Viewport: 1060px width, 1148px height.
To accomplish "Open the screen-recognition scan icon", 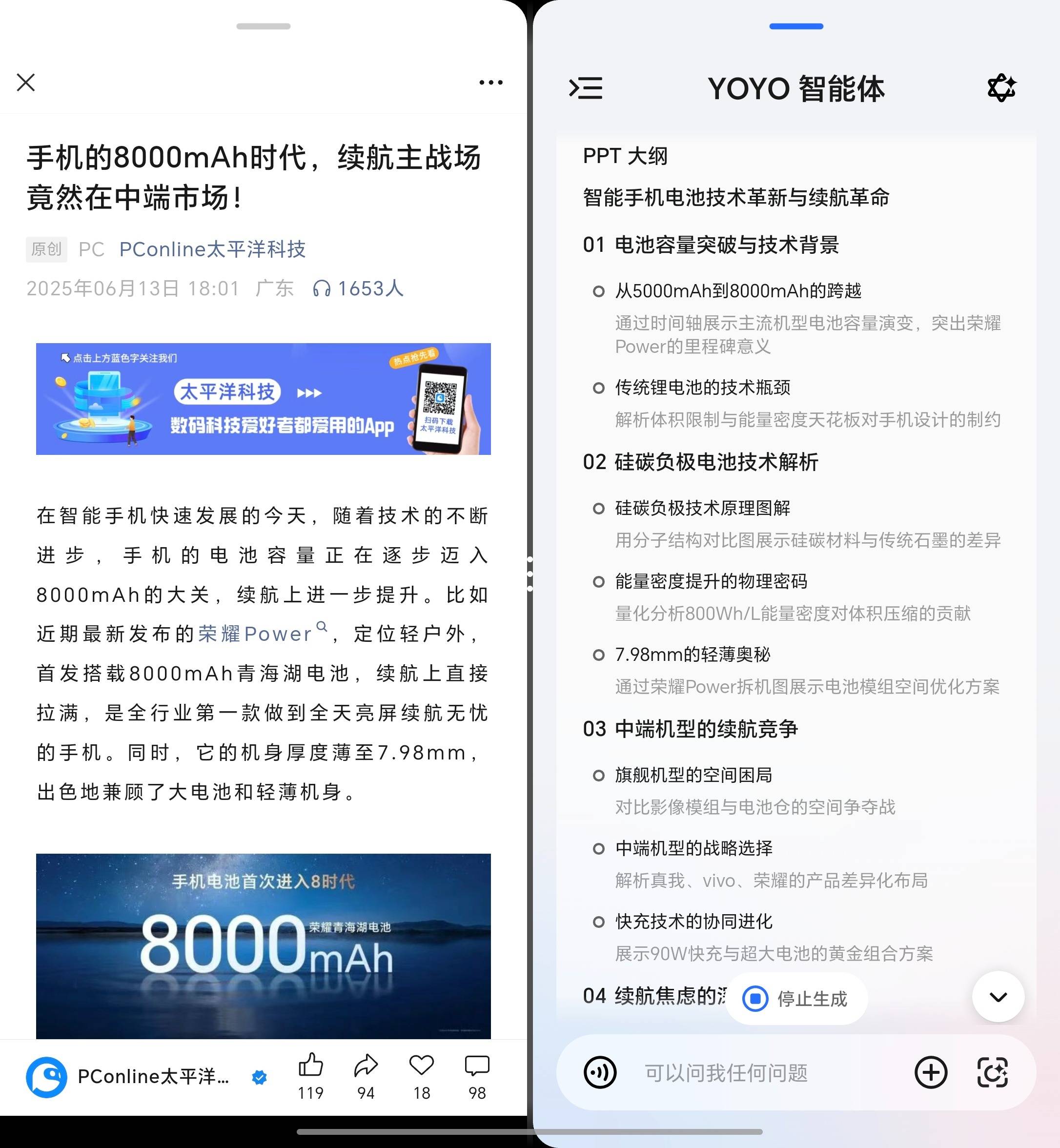I will pyautogui.click(x=992, y=1072).
